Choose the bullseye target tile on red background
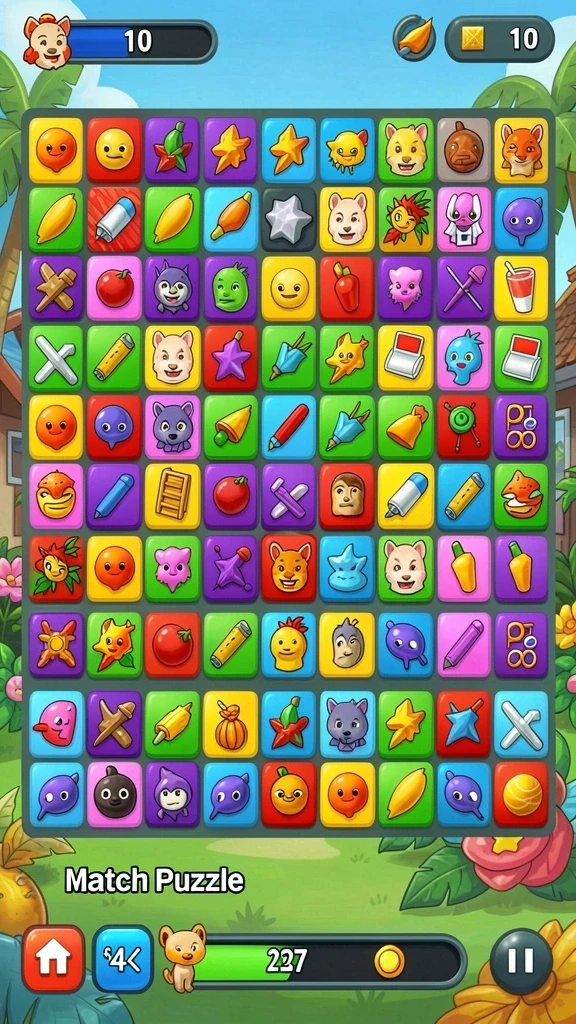This screenshot has width=576, height=1024. pyautogui.click(x=463, y=427)
